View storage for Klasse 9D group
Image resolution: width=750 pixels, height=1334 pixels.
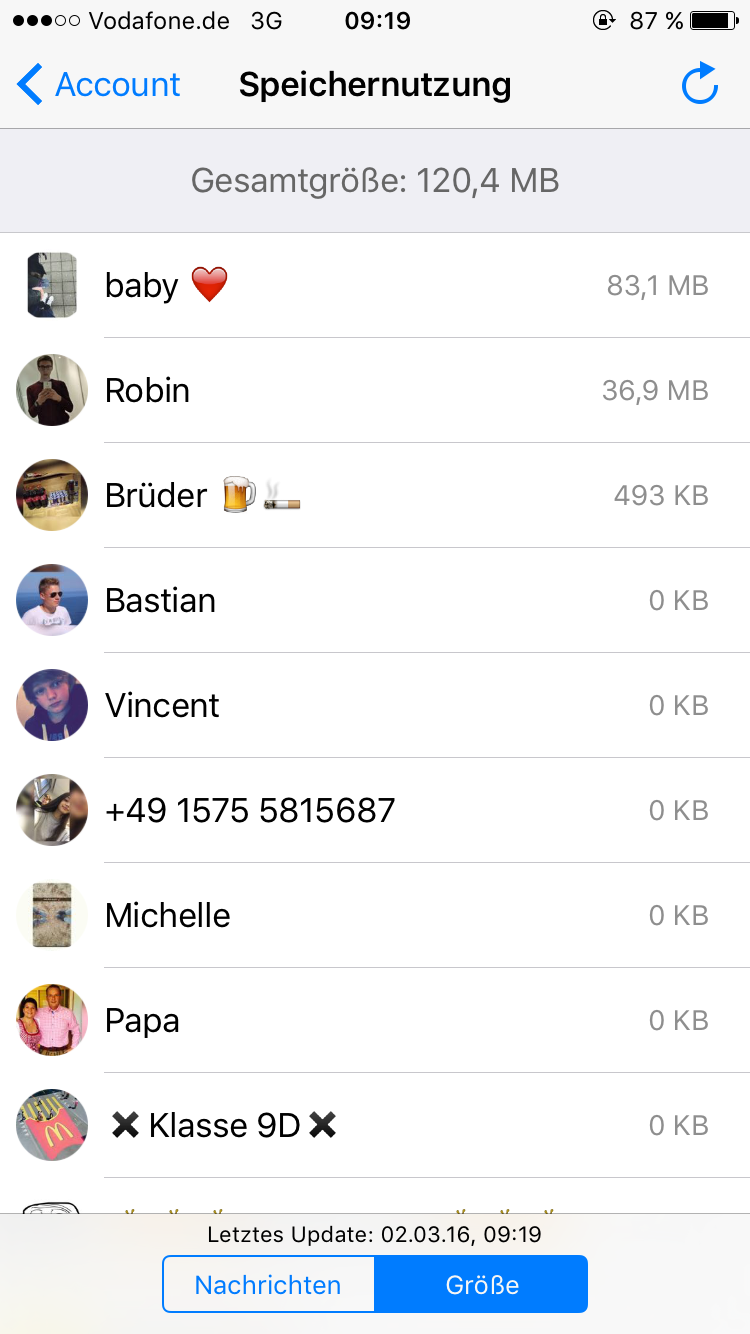[375, 1125]
